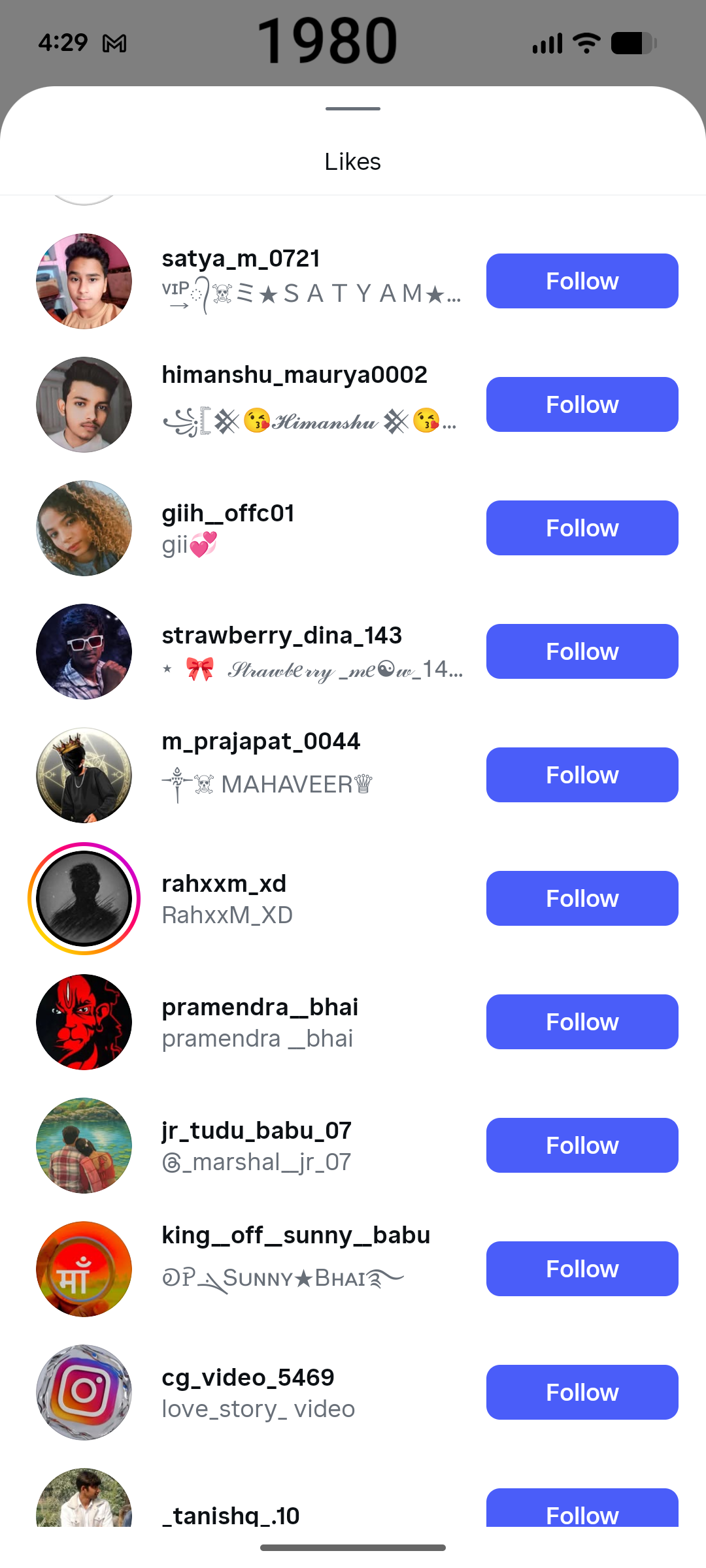Image resolution: width=706 pixels, height=1568 pixels.
Task: Open giih_offc01's profile
Action: click(228, 514)
